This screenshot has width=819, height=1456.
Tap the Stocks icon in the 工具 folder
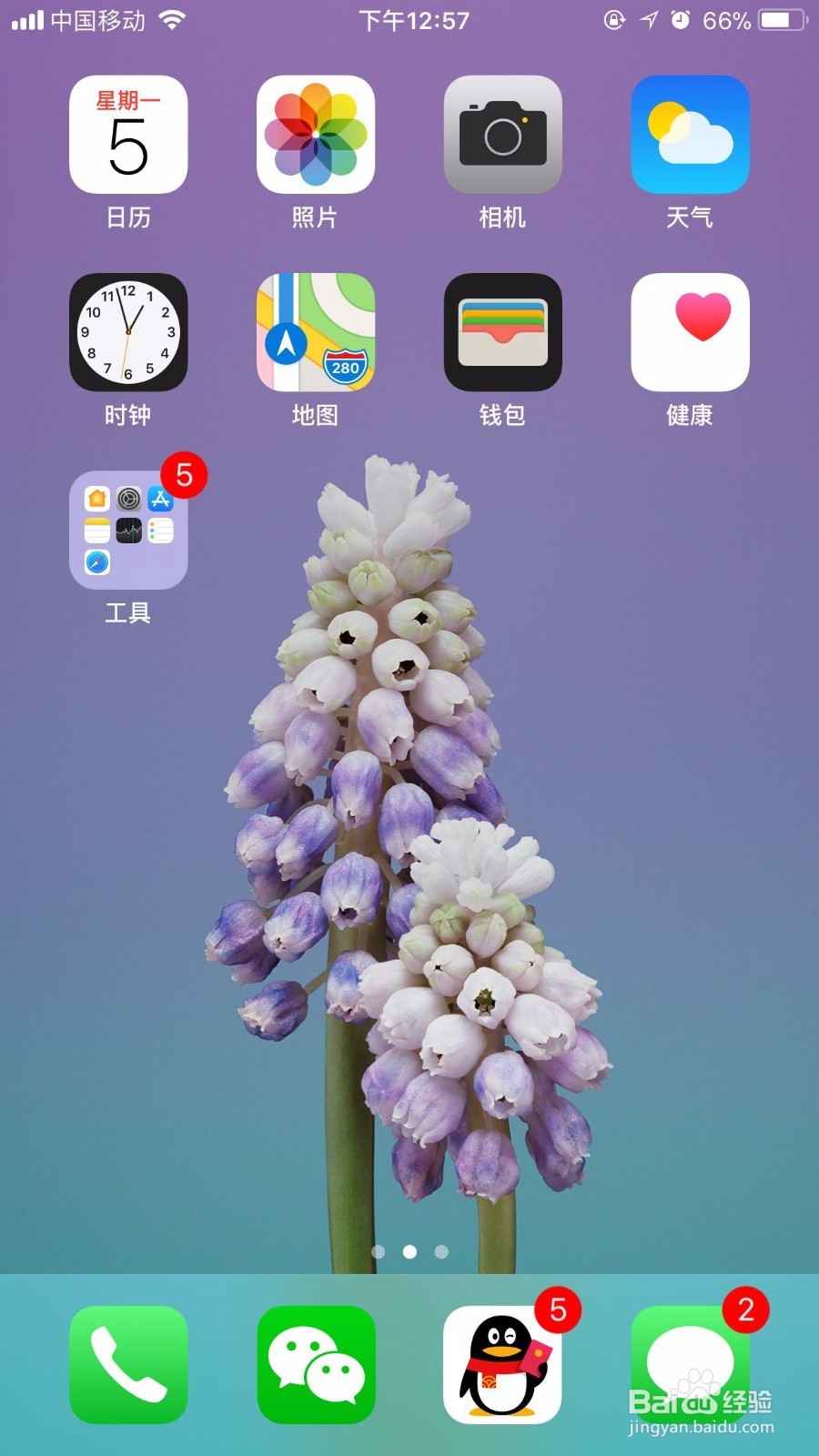(x=128, y=530)
